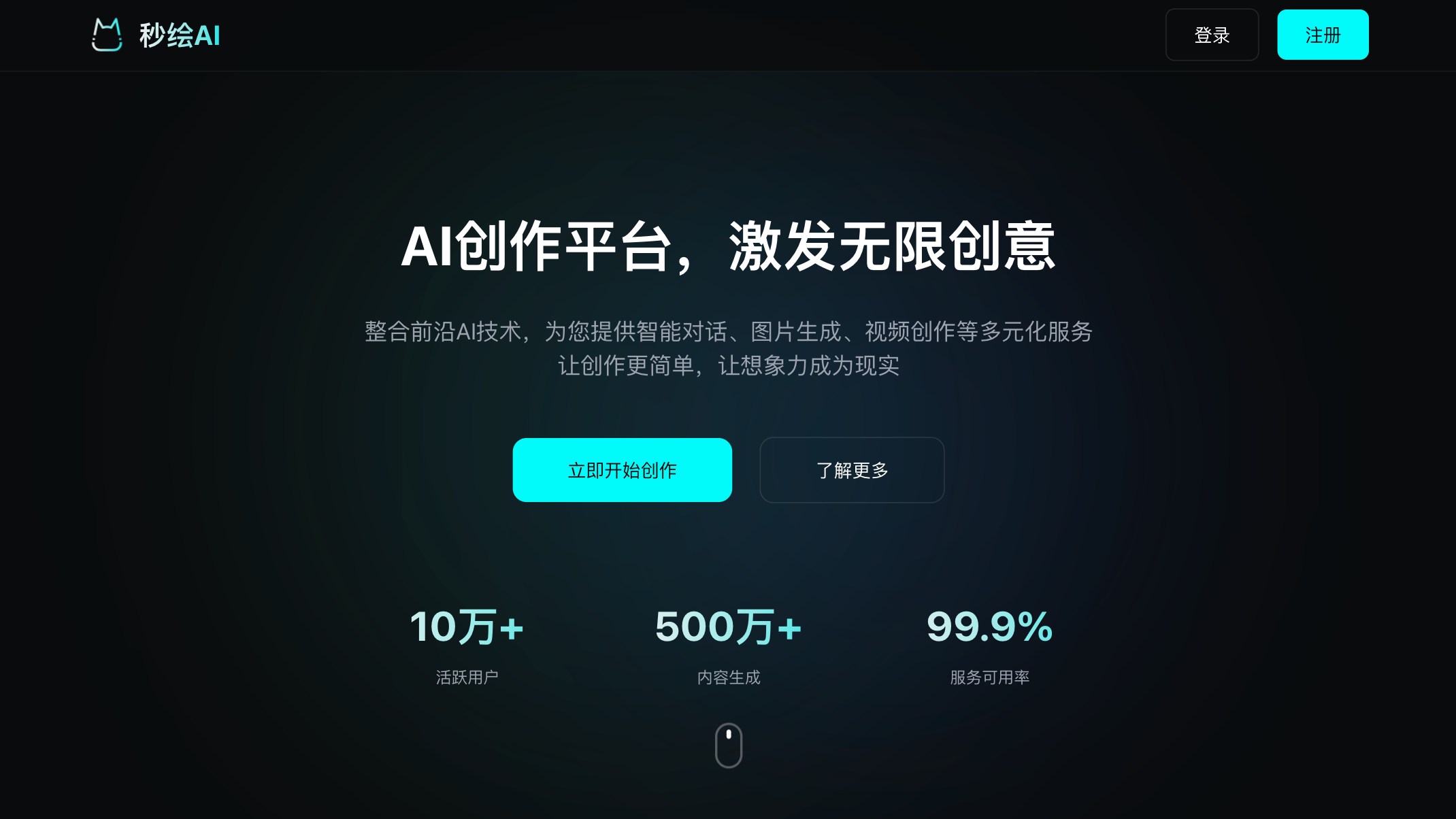Open the 注册 sign-up button

pyautogui.click(x=1322, y=35)
